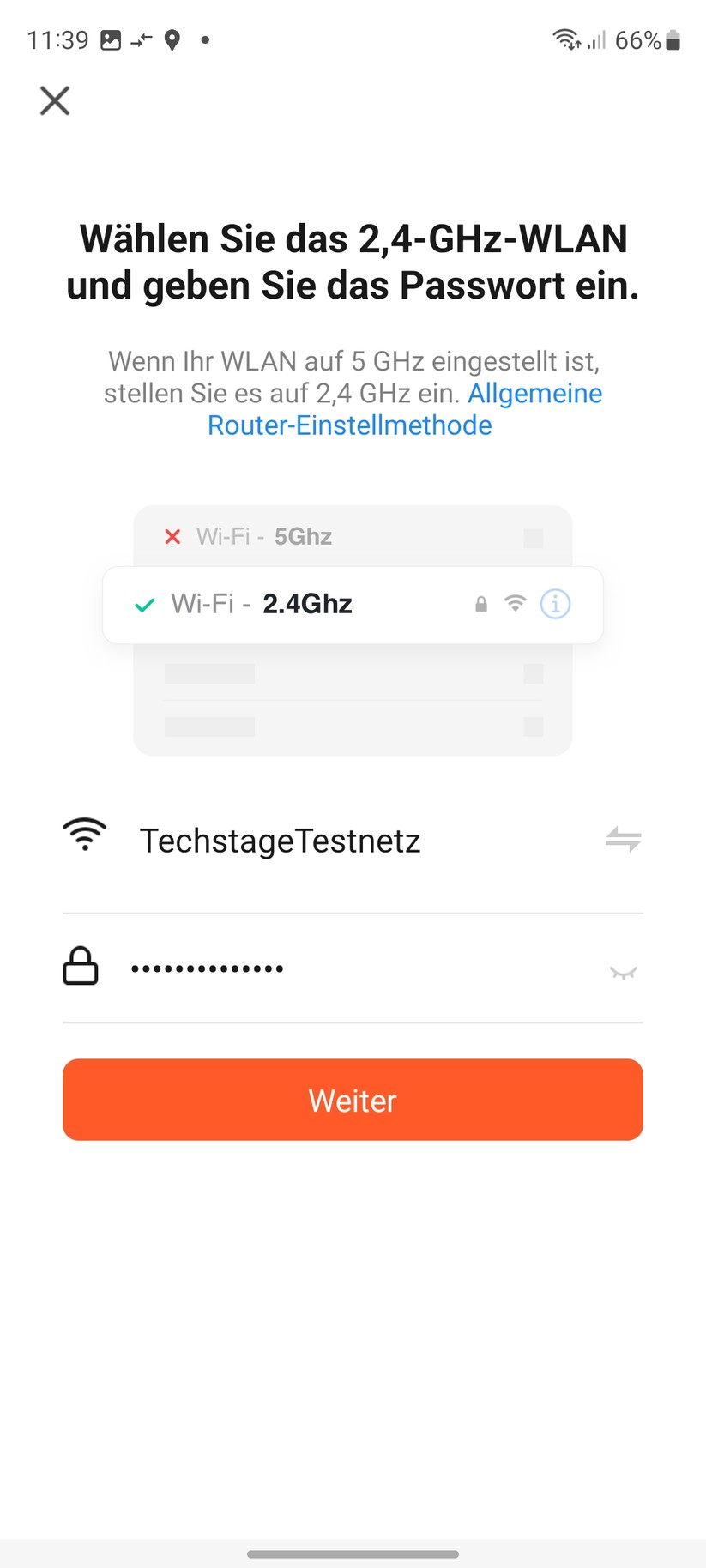The width and height of the screenshot is (706, 1568).
Task: Tap the green checkmark next to Wi-Fi 2.4Ghz
Action: click(144, 604)
